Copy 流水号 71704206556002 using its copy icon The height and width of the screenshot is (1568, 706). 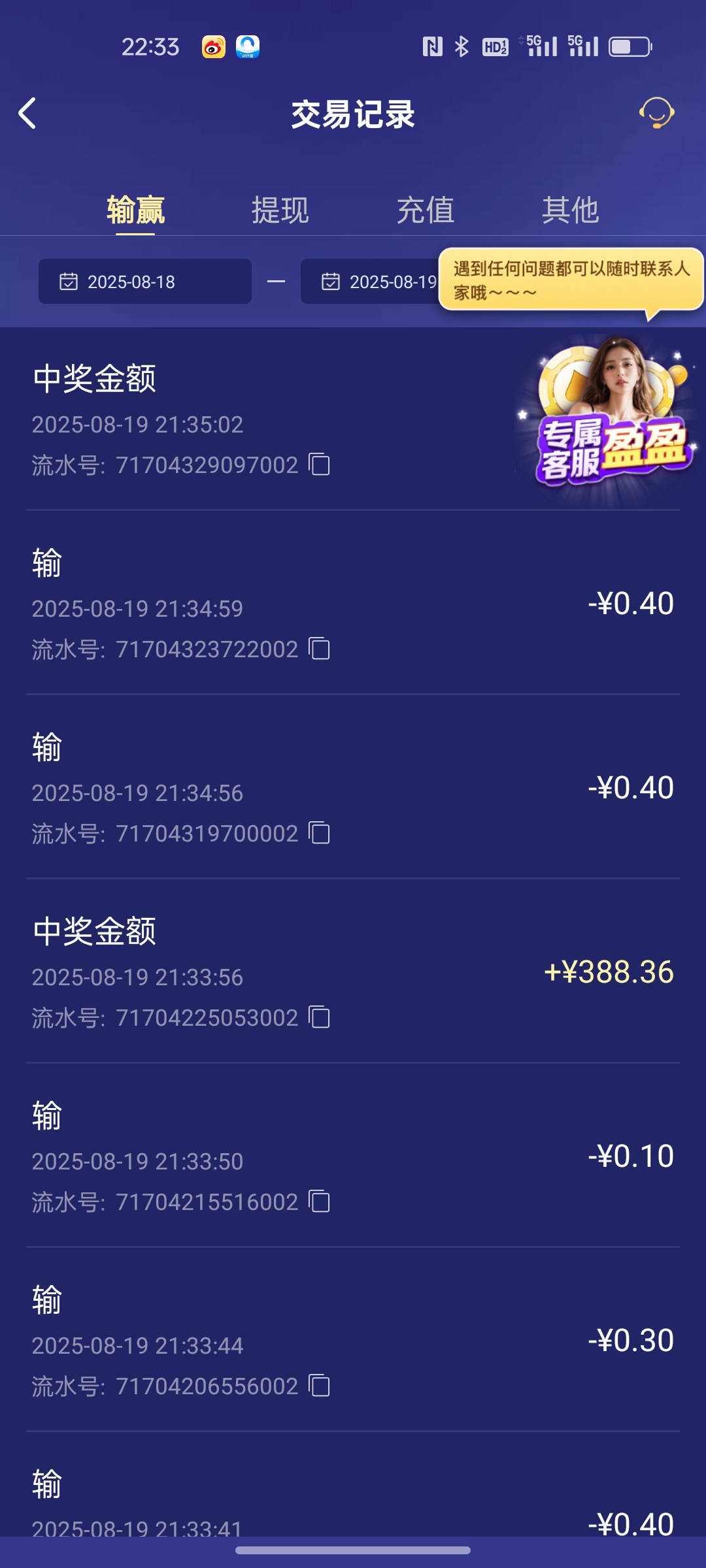click(x=320, y=1384)
